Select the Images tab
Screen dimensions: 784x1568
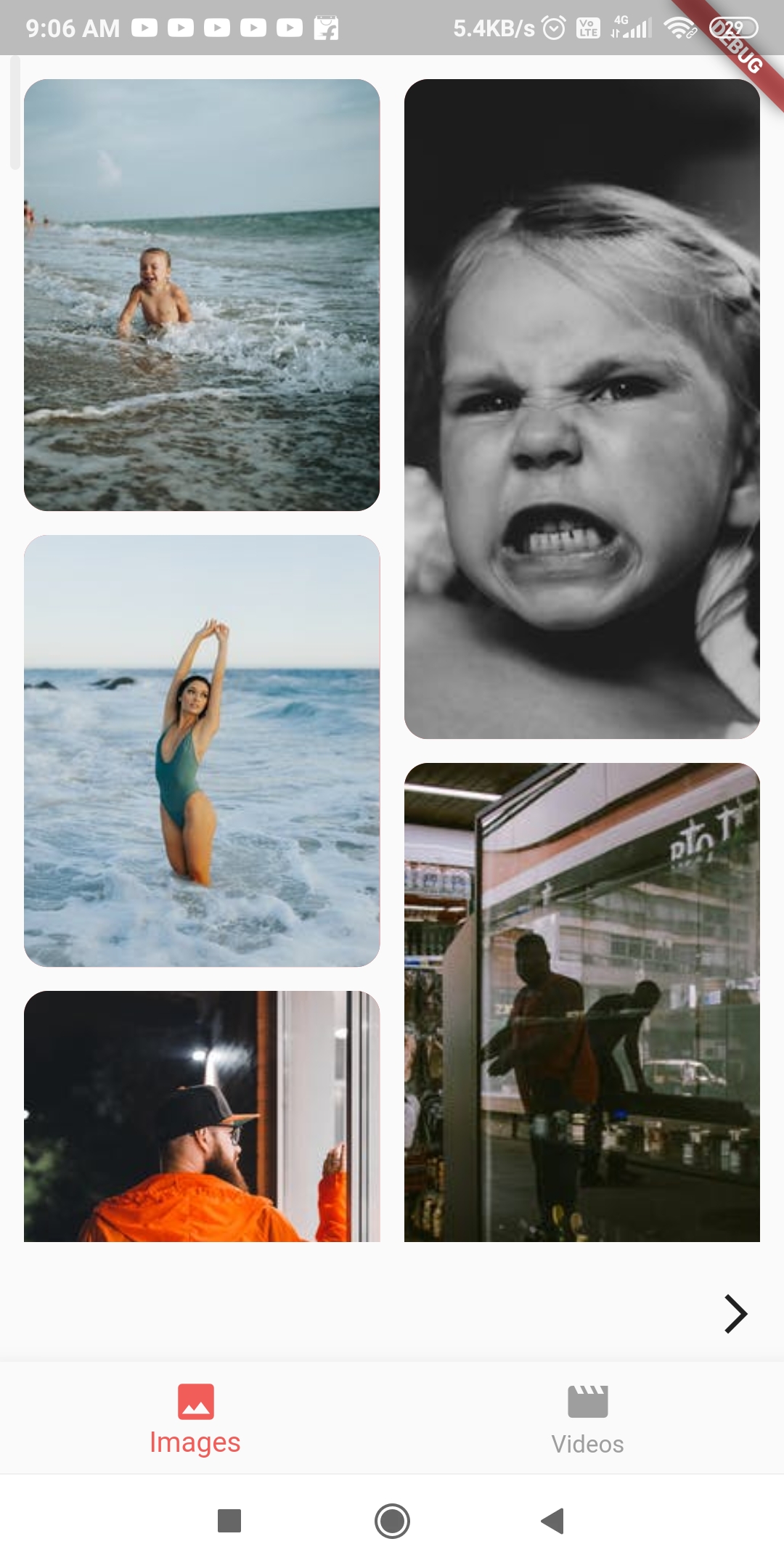195,1418
